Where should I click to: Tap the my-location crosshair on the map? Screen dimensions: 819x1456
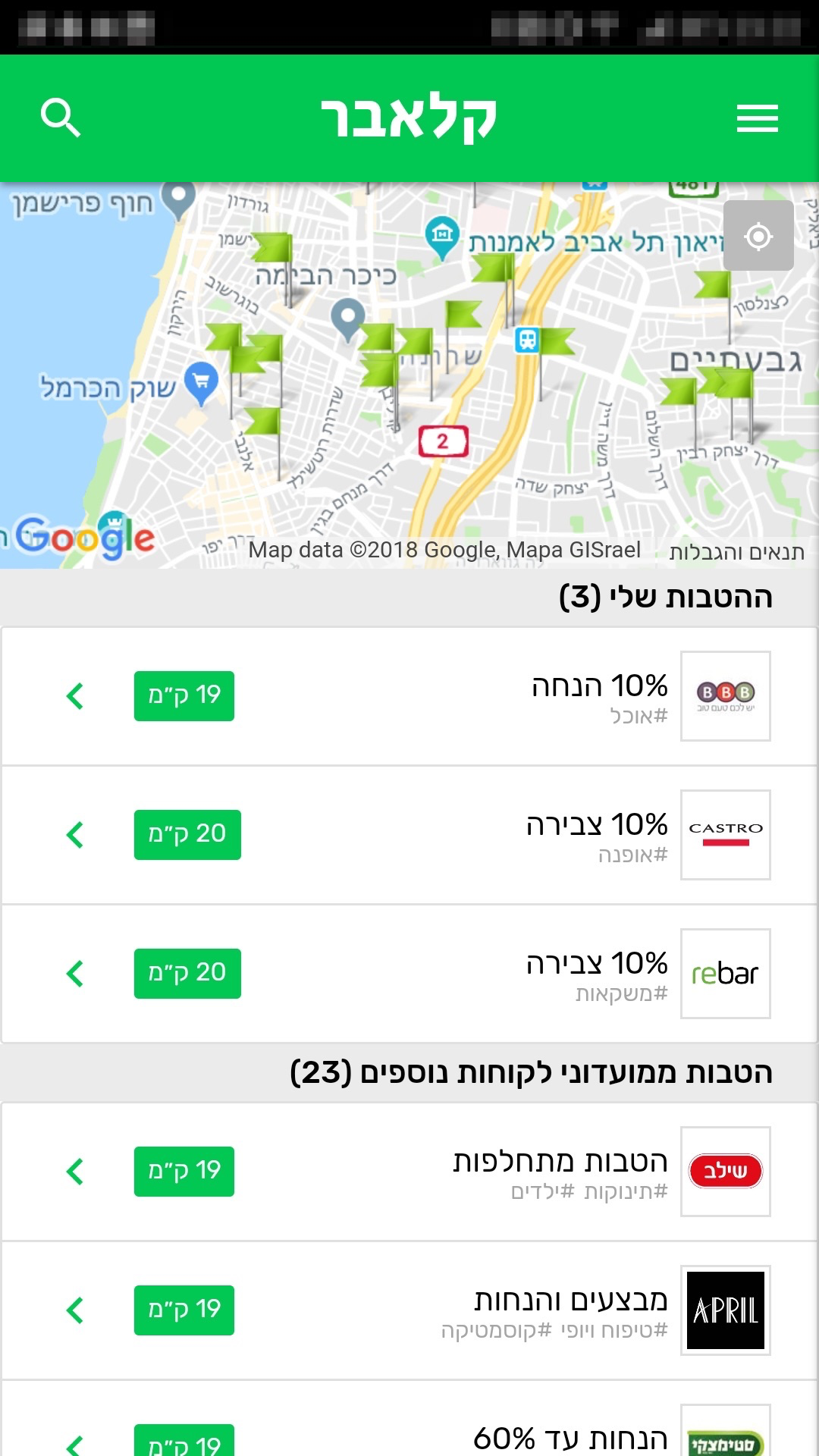click(758, 236)
